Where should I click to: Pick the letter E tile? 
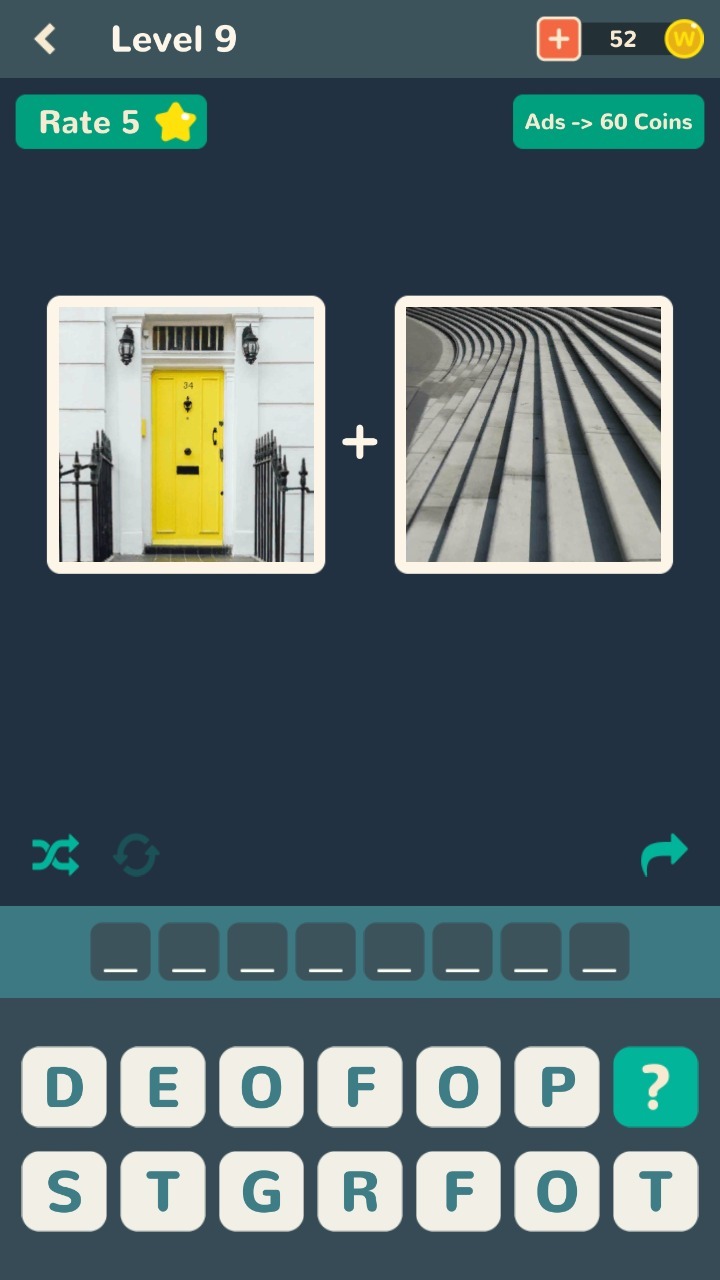click(x=163, y=1087)
